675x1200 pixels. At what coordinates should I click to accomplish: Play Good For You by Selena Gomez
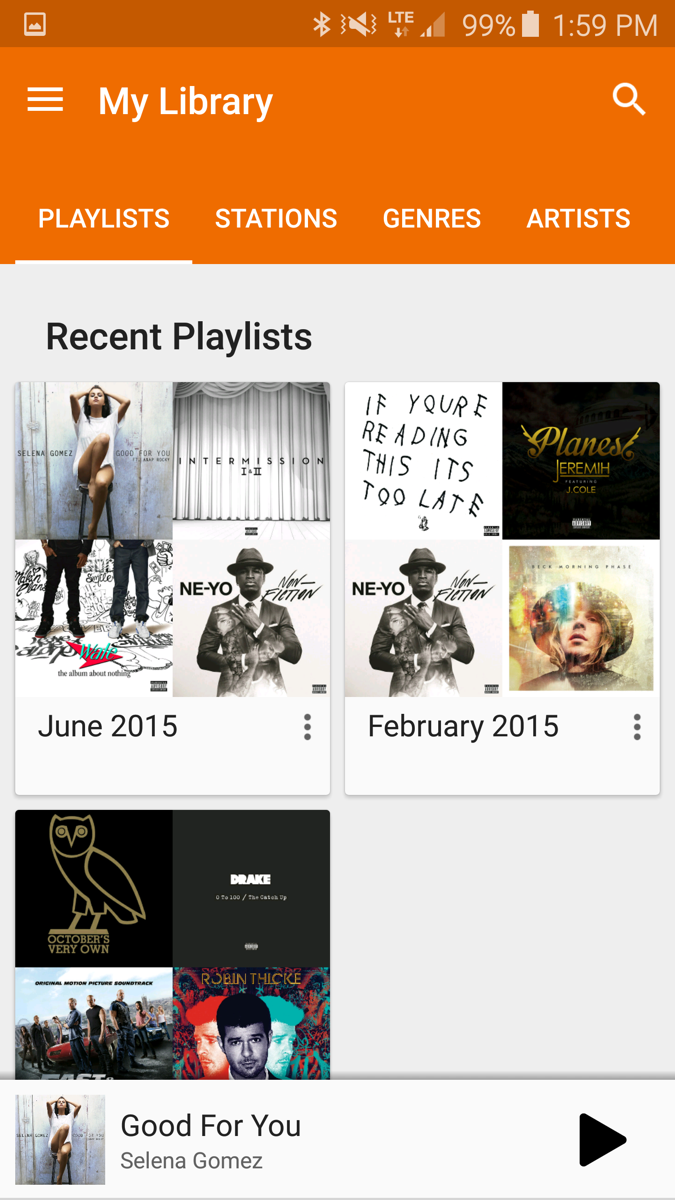tap(602, 1140)
